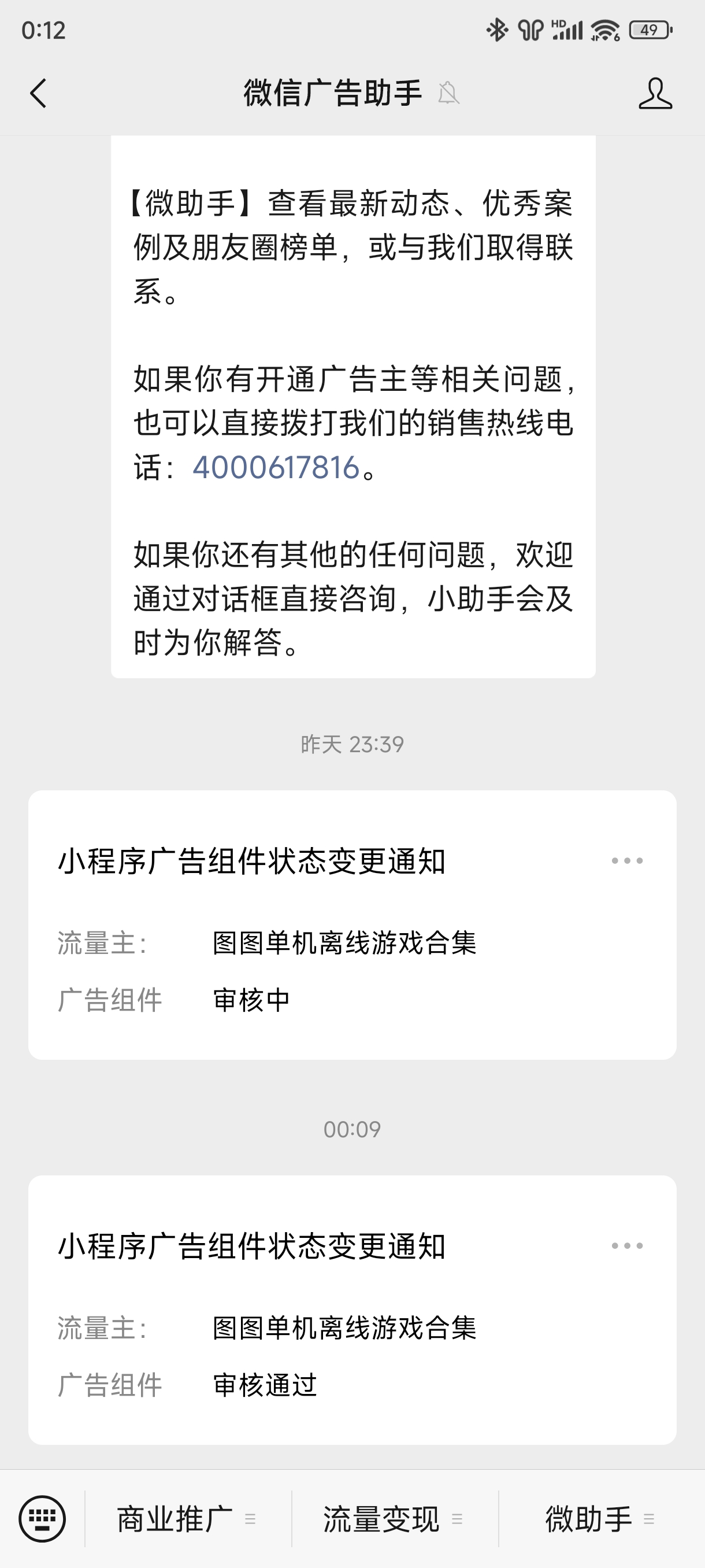Call the sales hotline 4000617816

276,468
